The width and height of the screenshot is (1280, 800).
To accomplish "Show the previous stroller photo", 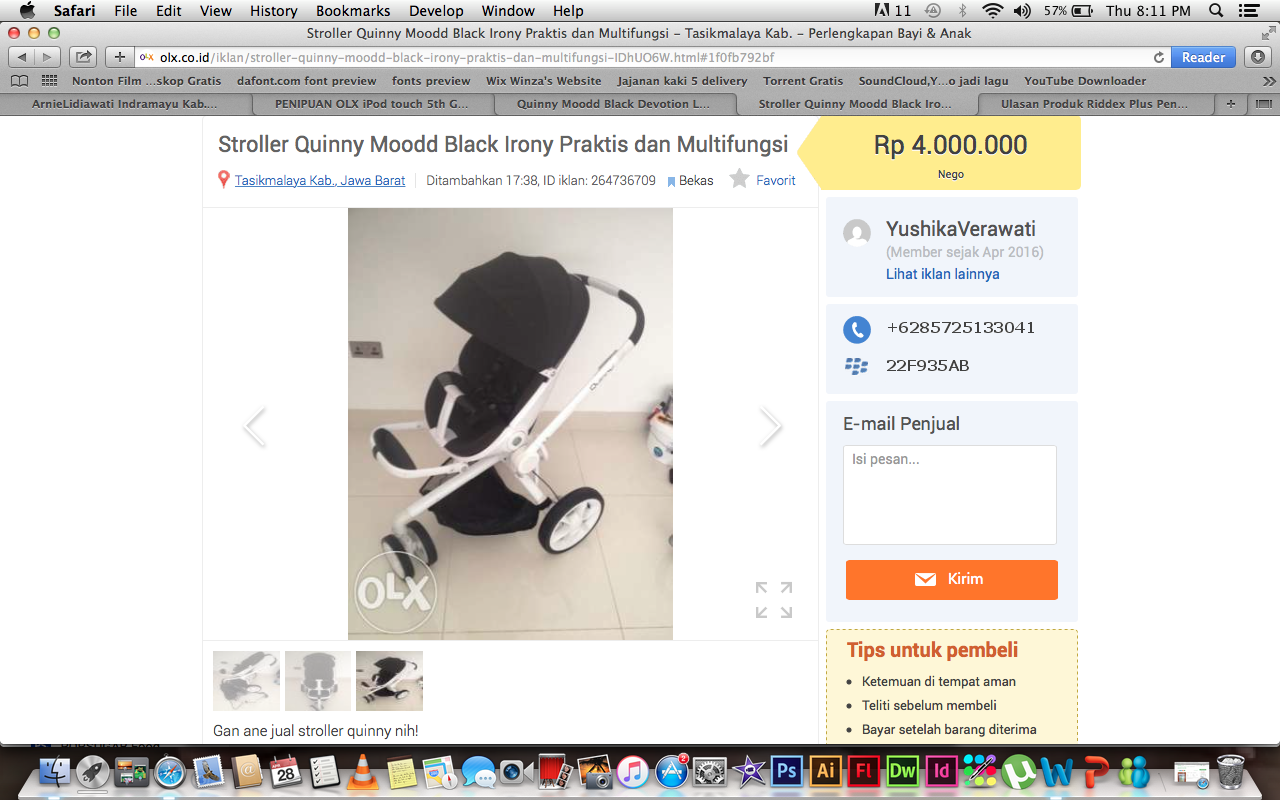I will pos(255,427).
